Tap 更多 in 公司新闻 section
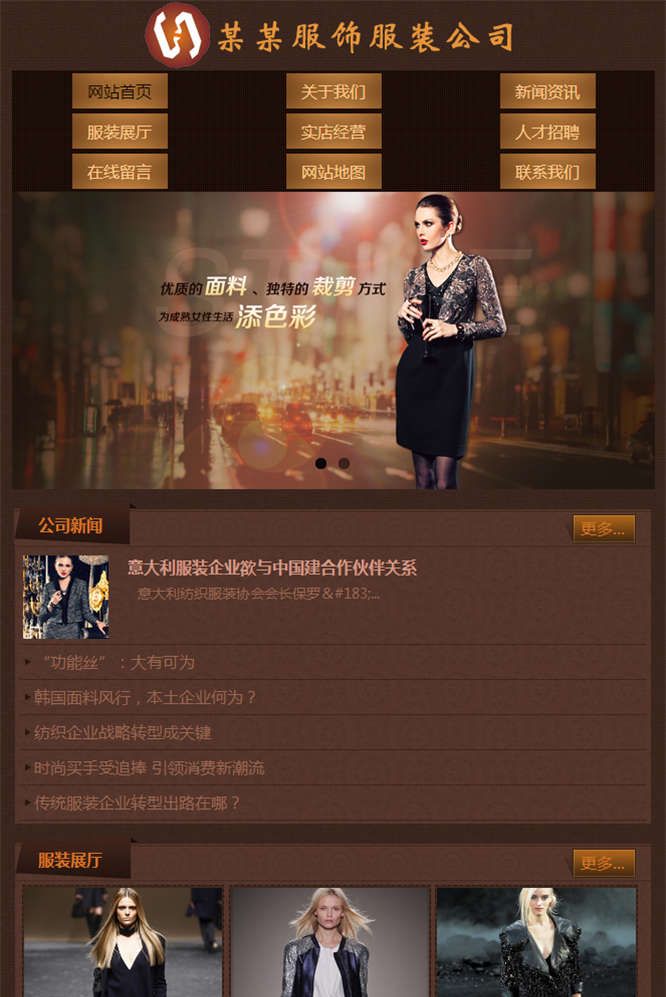The height and width of the screenshot is (997, 666). 604,528
